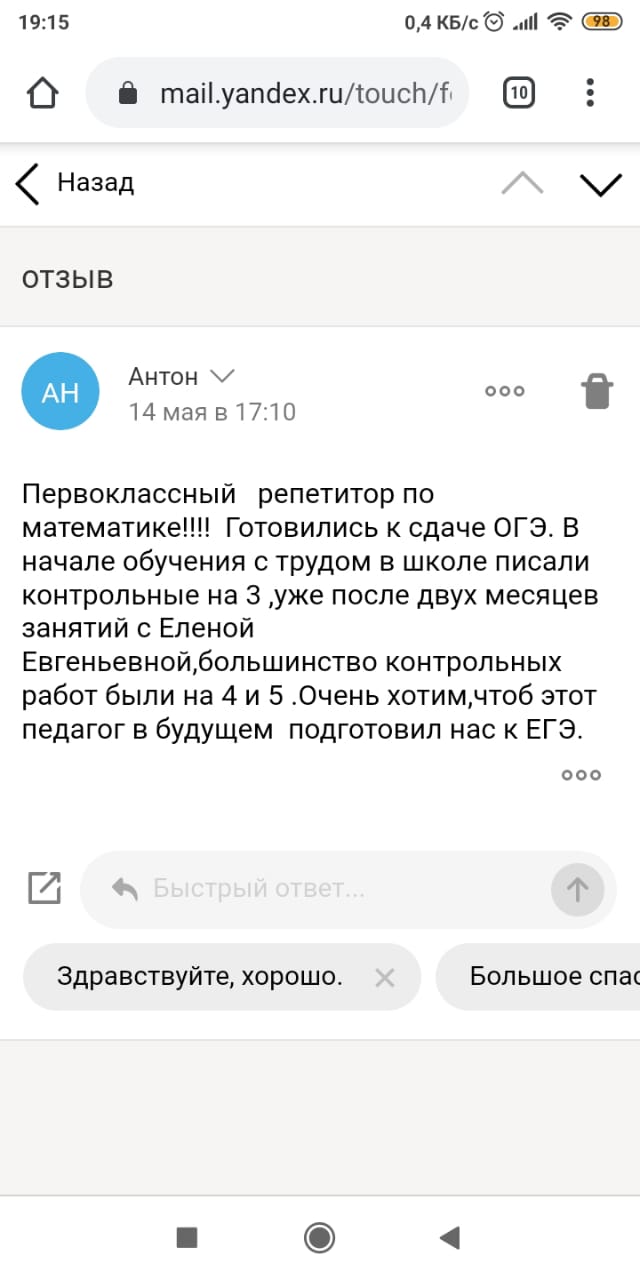Open the browser home page

pos(42,93)
